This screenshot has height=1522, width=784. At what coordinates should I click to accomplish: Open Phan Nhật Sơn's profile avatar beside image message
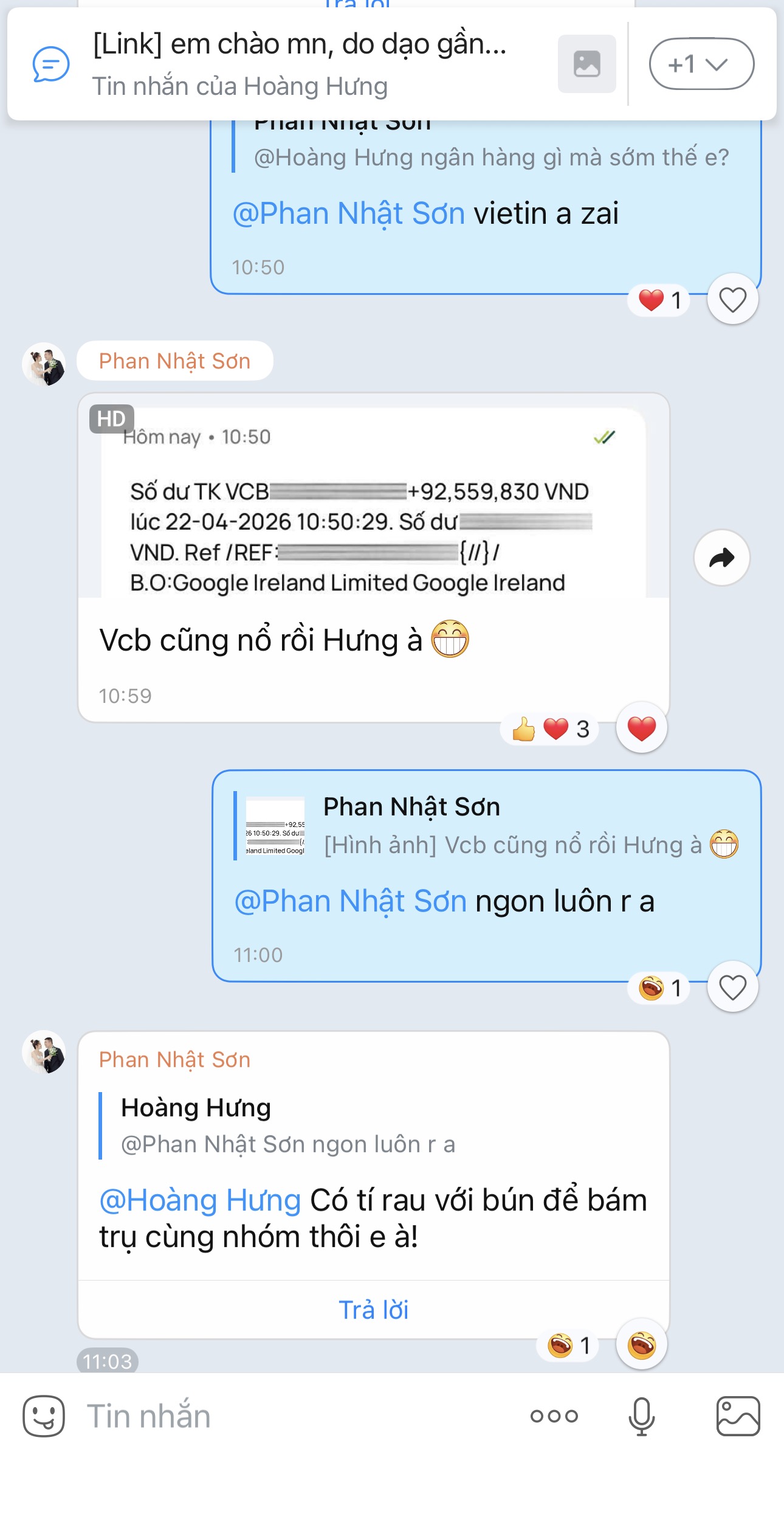pyautogui.click(x=44, y=364)
